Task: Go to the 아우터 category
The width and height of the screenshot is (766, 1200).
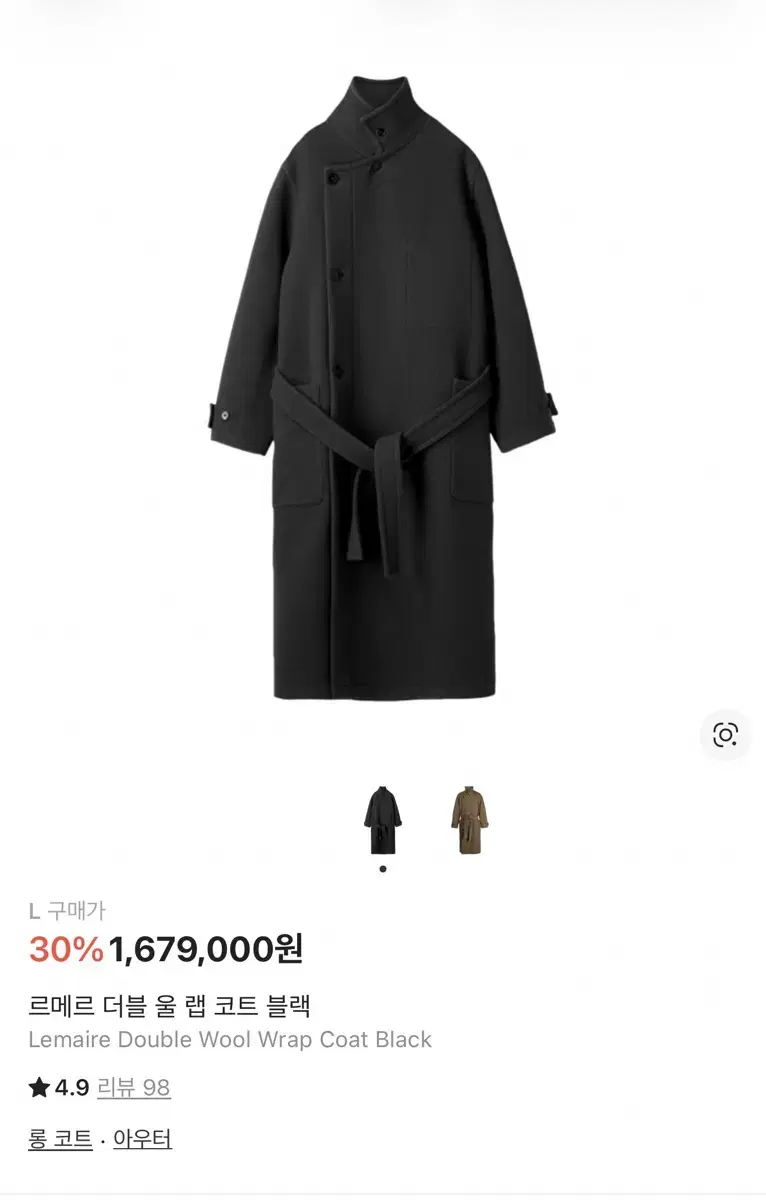Action: click(142, 1138)
